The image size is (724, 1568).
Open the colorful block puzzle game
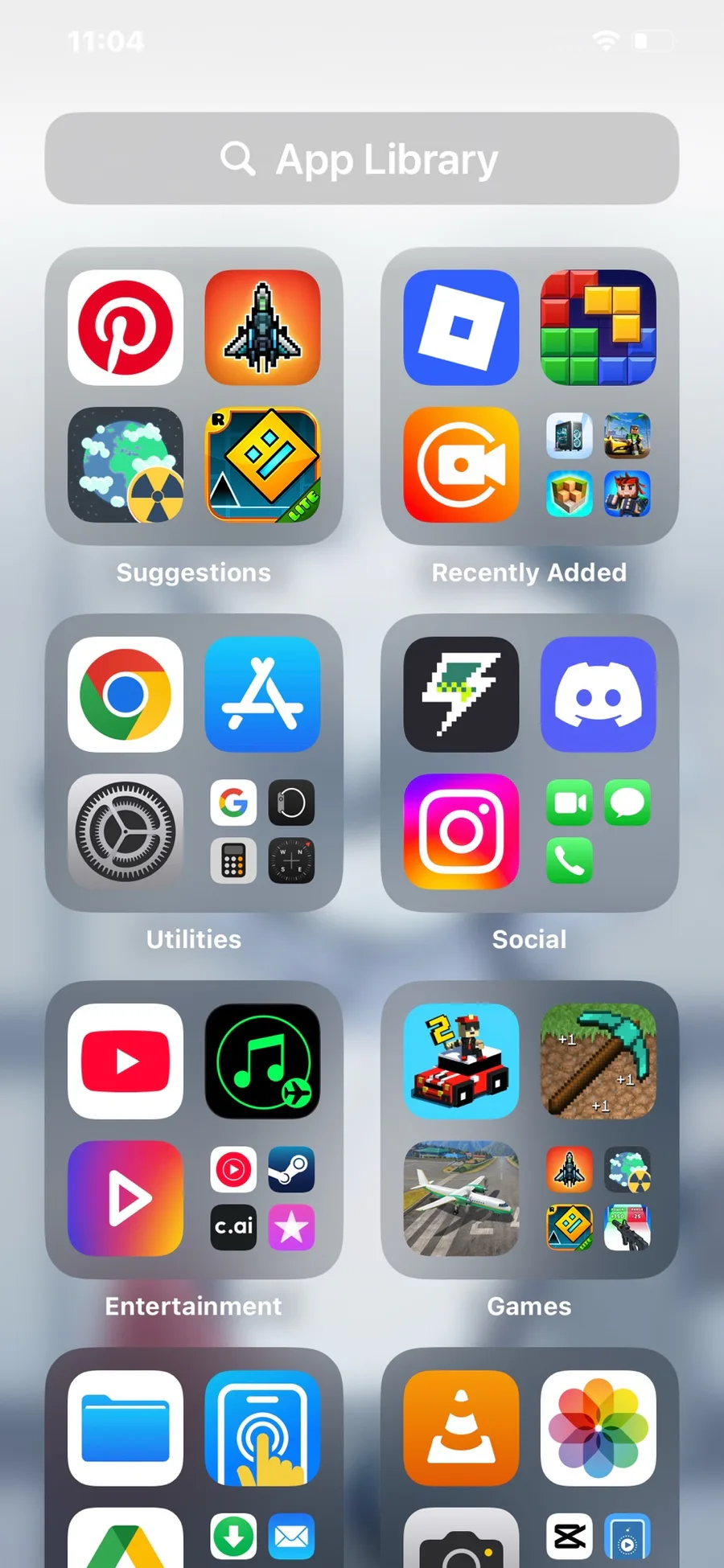click(x=598, y=327)
